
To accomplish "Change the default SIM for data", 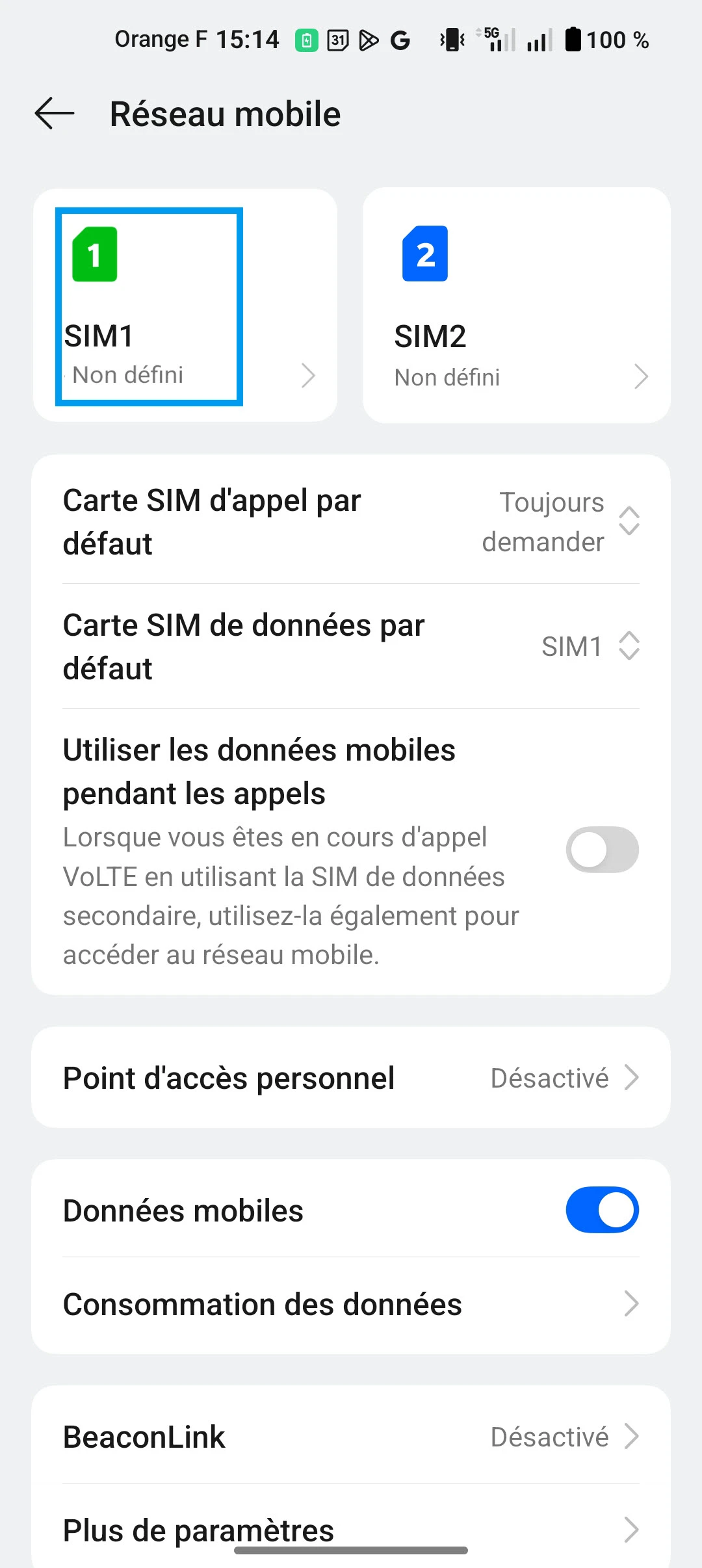I will (351, 646).
